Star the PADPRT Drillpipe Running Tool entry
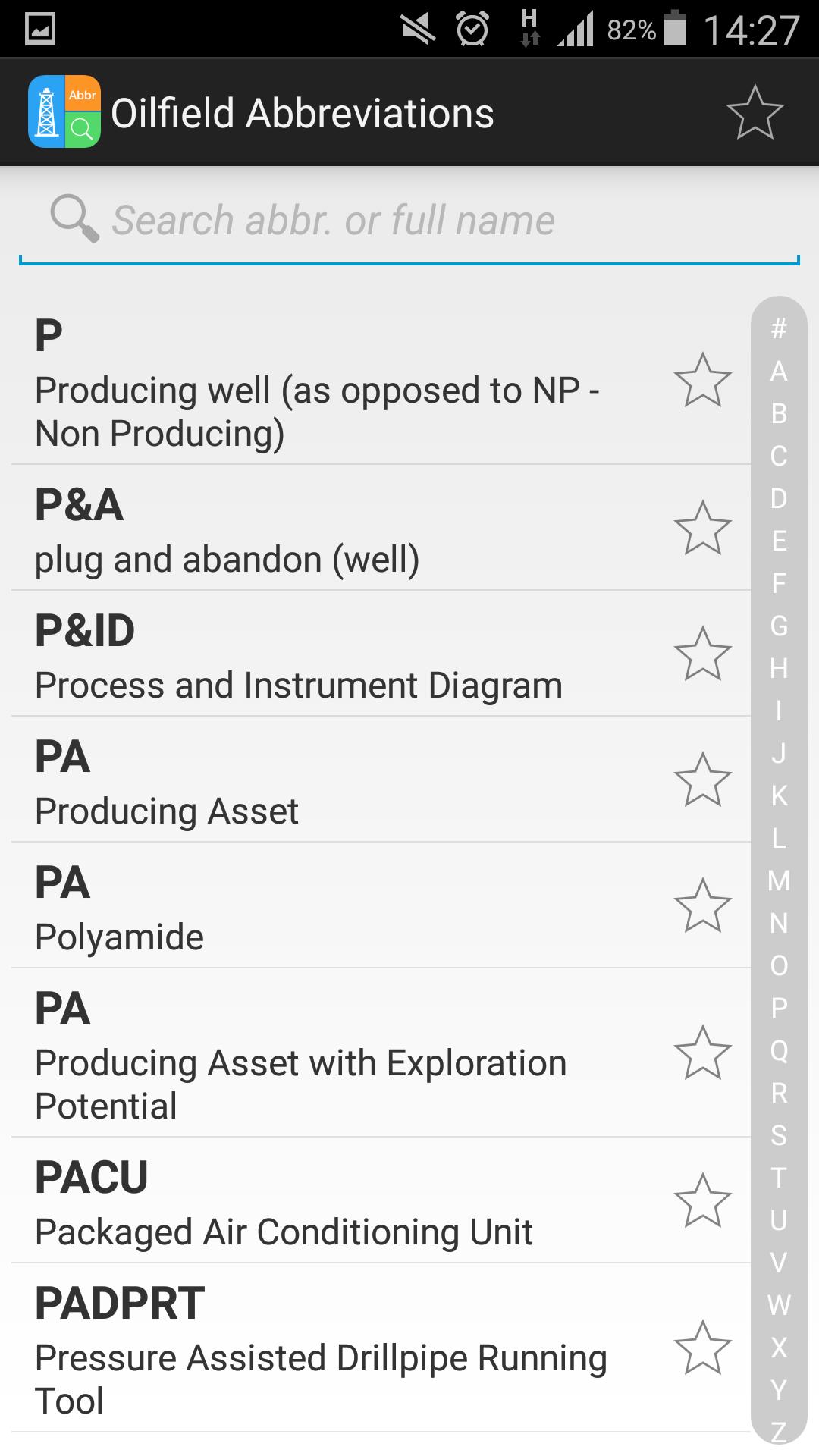819x1456 pixels. [x=703, y=1348]
